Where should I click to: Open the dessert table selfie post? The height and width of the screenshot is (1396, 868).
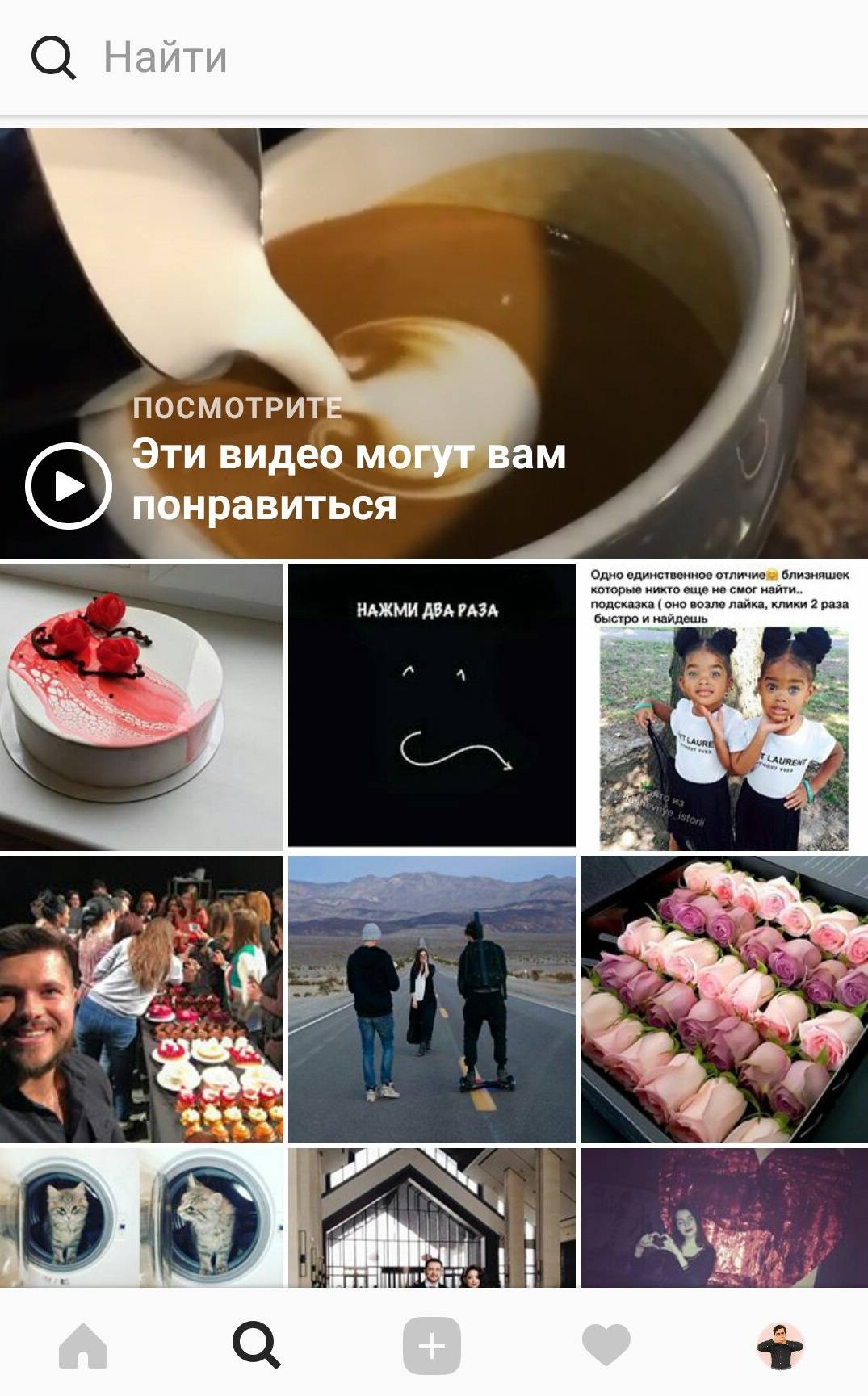coord(141,999)
